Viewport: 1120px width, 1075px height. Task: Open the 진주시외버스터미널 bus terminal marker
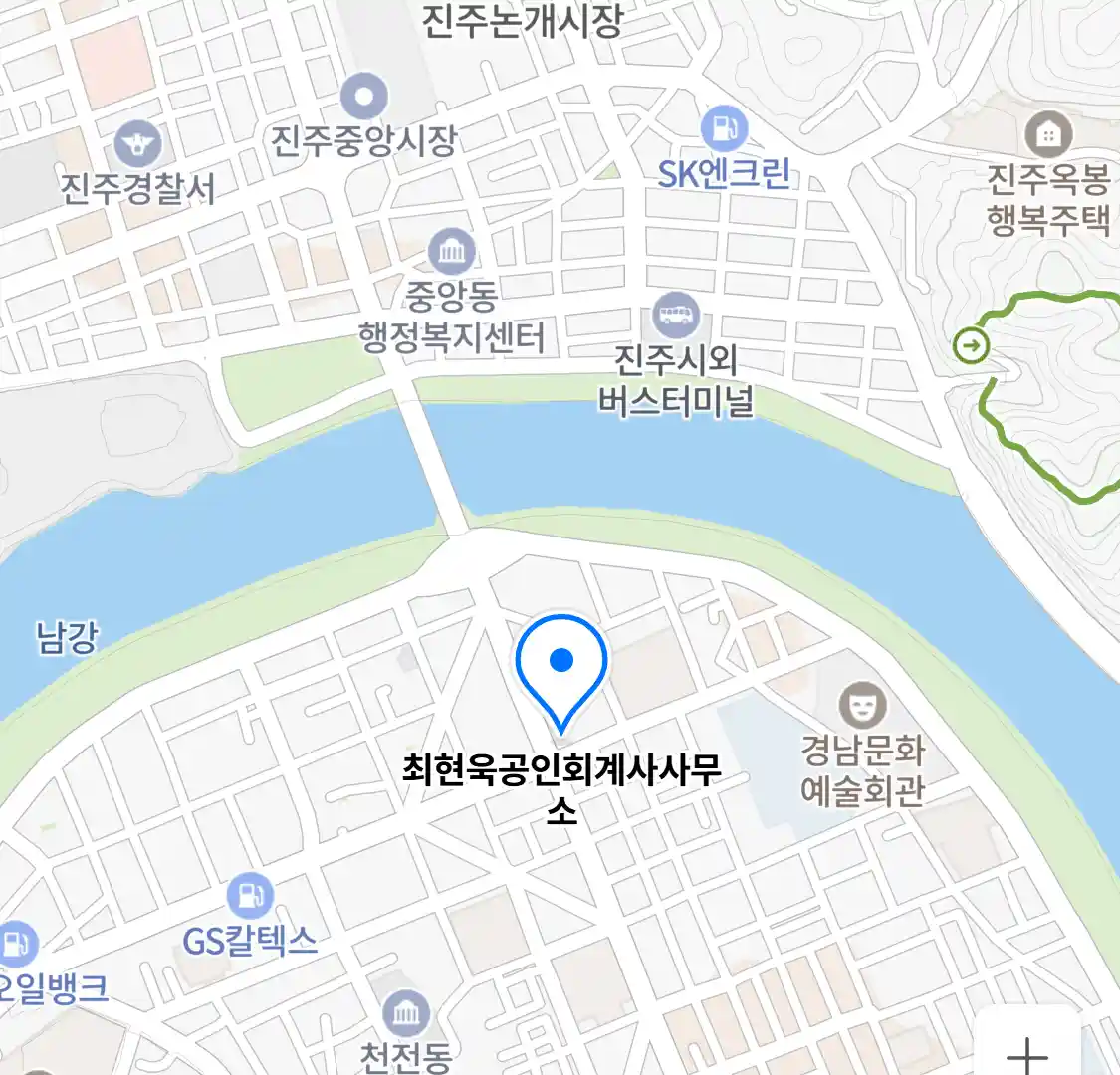point(676,316)
